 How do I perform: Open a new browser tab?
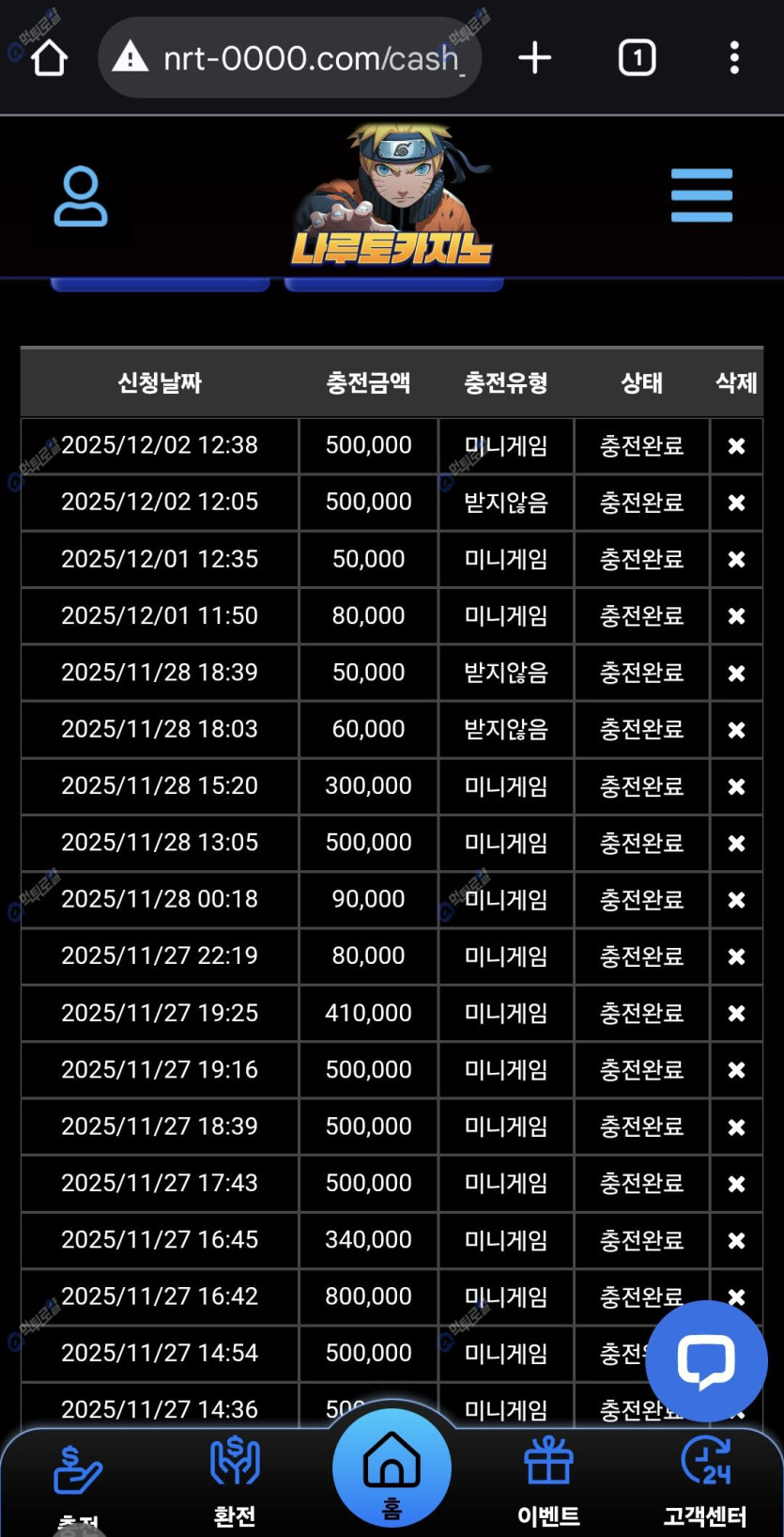click(x=534, y=58)
